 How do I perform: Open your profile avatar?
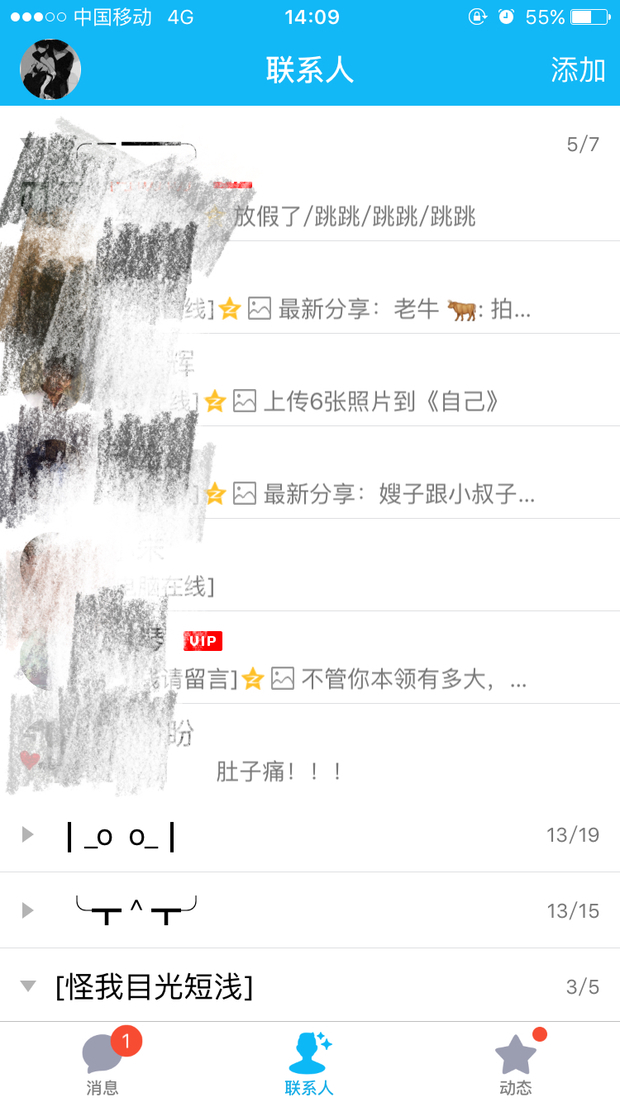point(50,70)
